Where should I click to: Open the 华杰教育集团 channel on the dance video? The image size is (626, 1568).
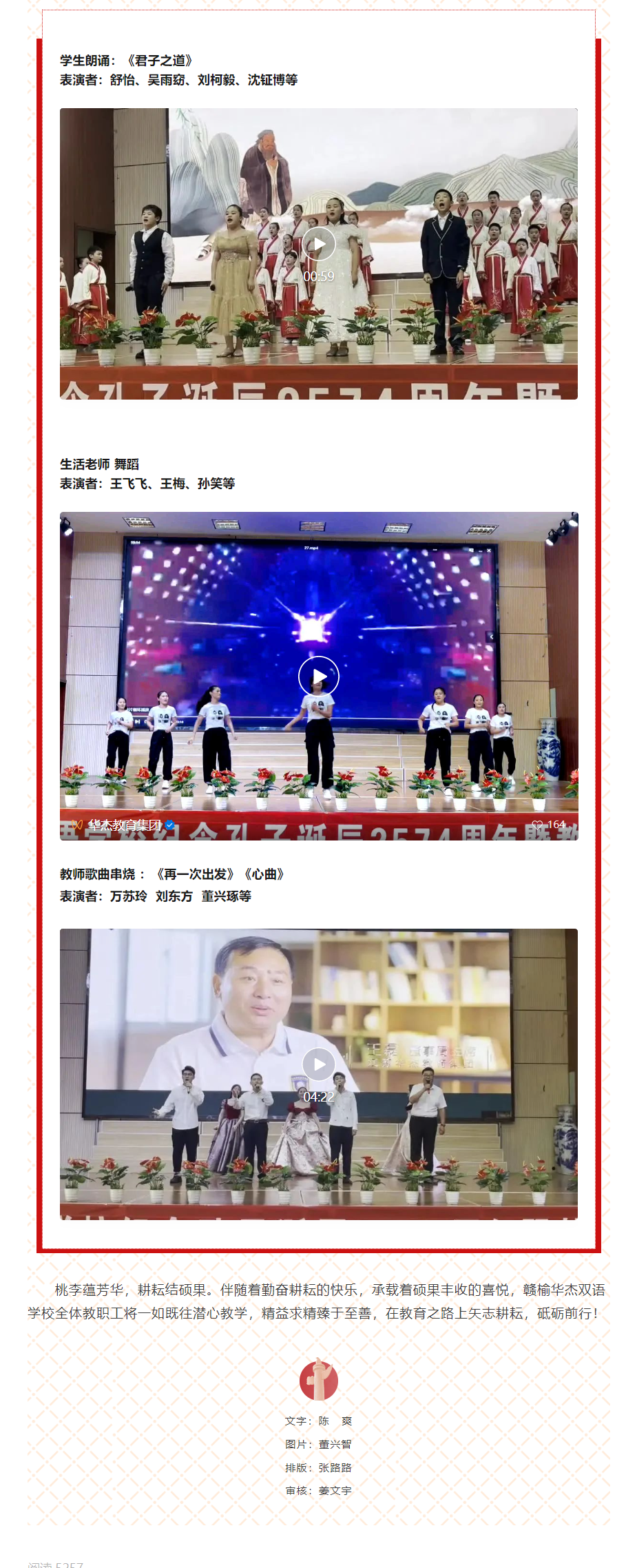click(124, 825)
